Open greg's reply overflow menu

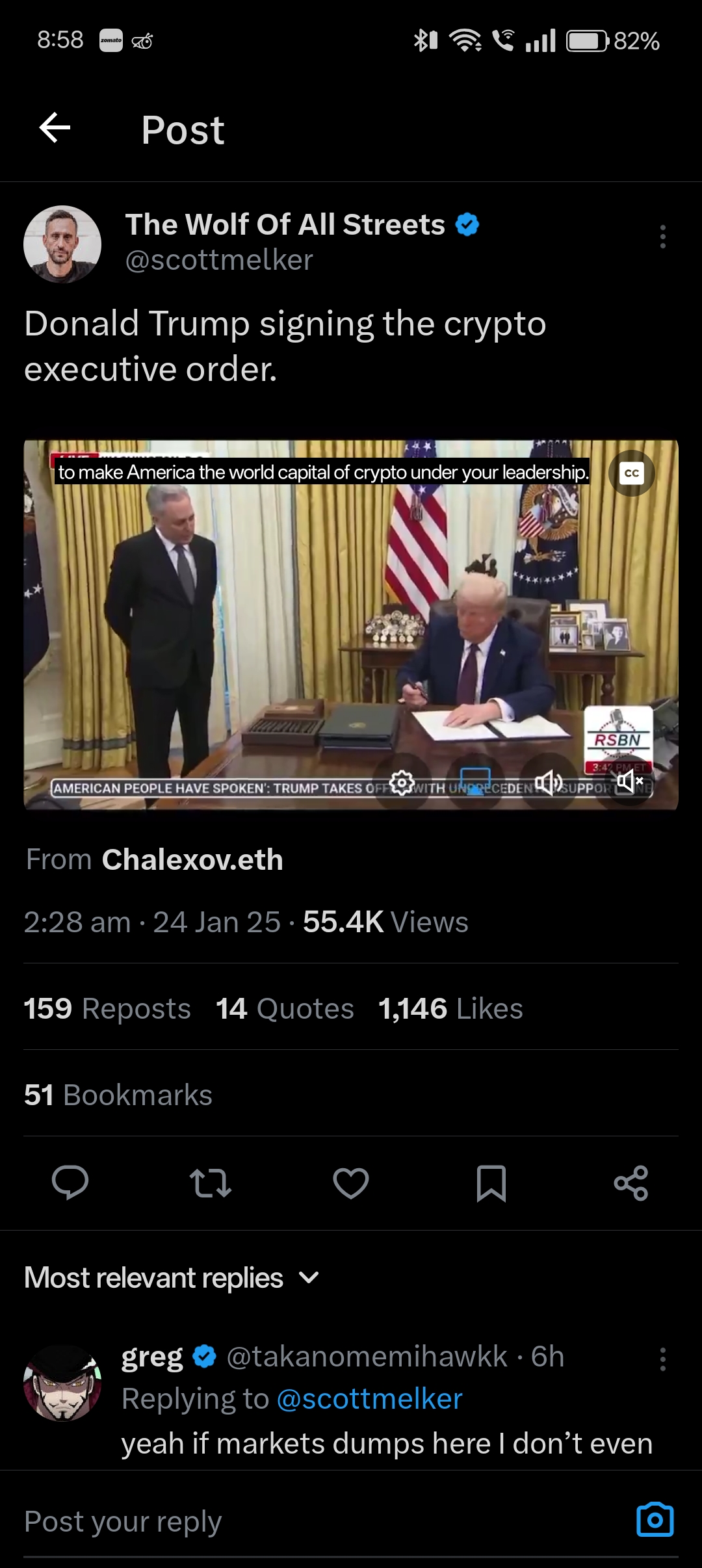[x=662, y=1359]
